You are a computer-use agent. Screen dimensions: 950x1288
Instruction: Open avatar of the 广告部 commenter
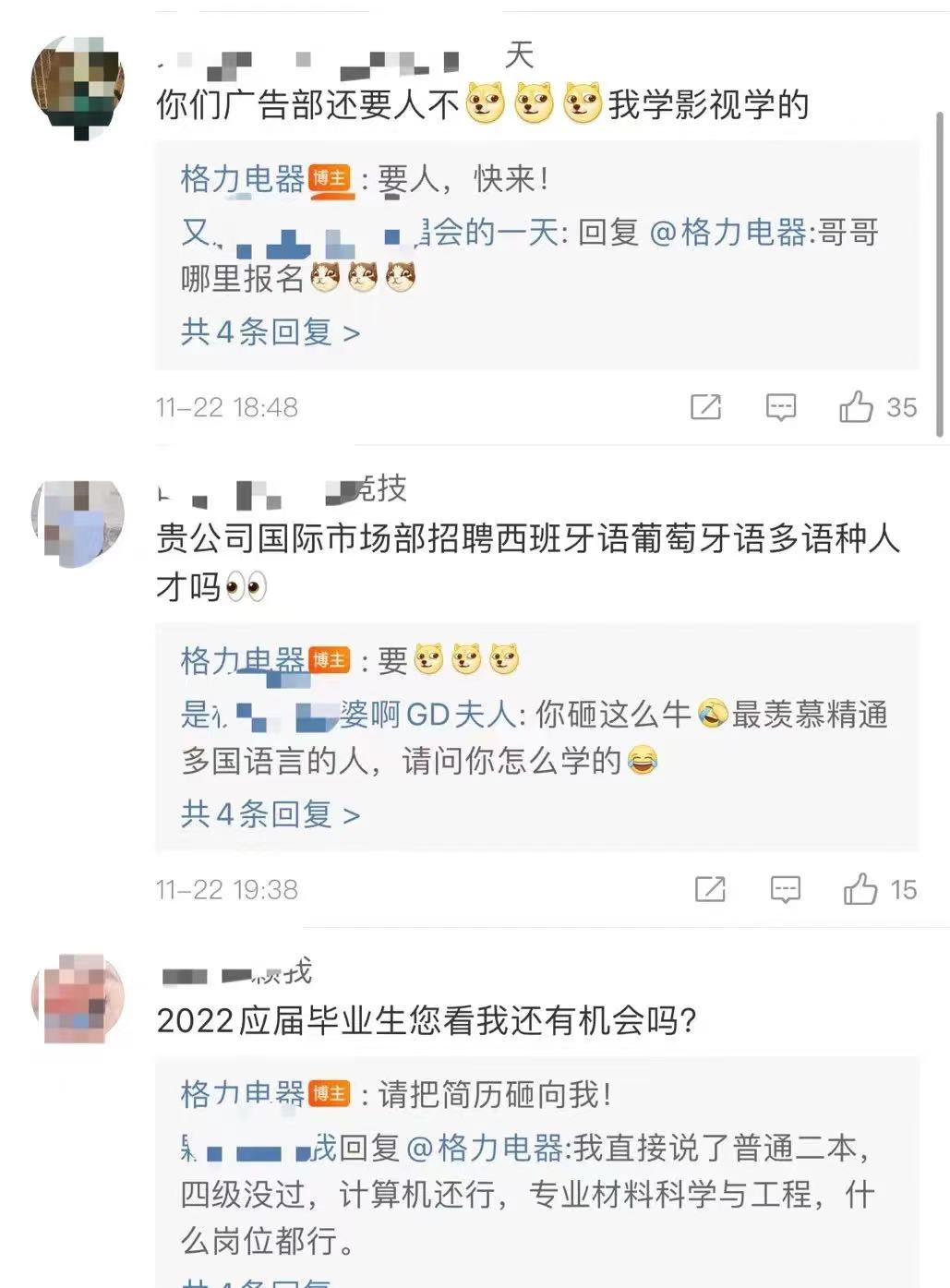click(x=78, y=87)
